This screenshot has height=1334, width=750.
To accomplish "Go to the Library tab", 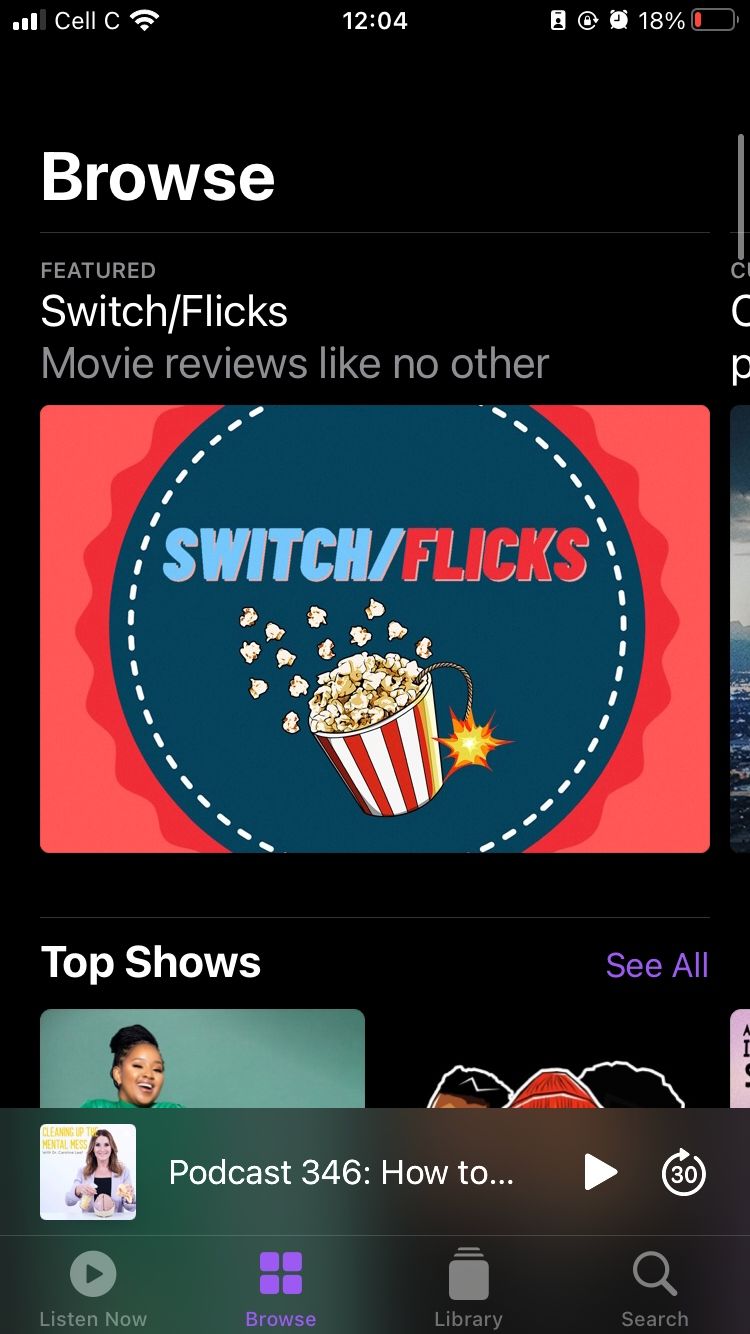I will point(468,1290).
